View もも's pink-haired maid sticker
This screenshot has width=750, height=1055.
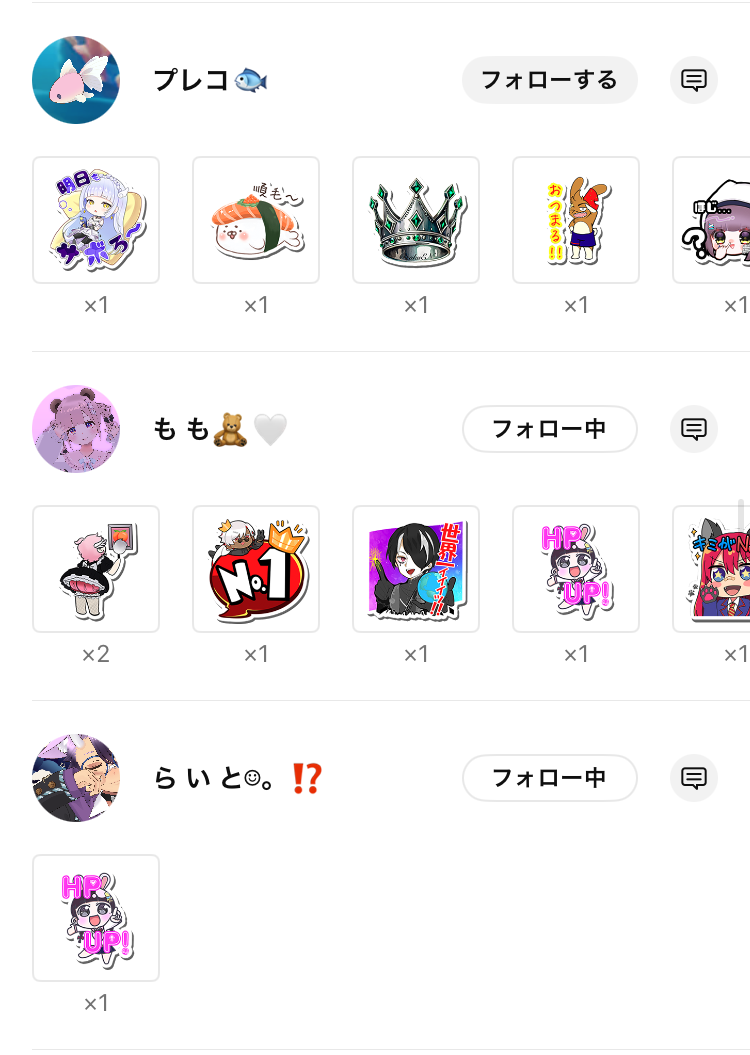click(96, 569)
